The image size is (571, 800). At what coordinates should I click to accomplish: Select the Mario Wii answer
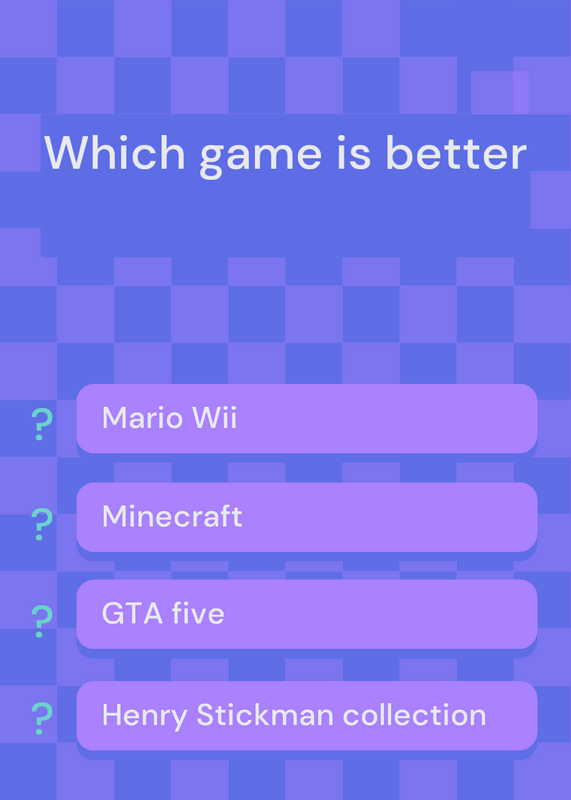pyautogui.click(x=307, y=418)
